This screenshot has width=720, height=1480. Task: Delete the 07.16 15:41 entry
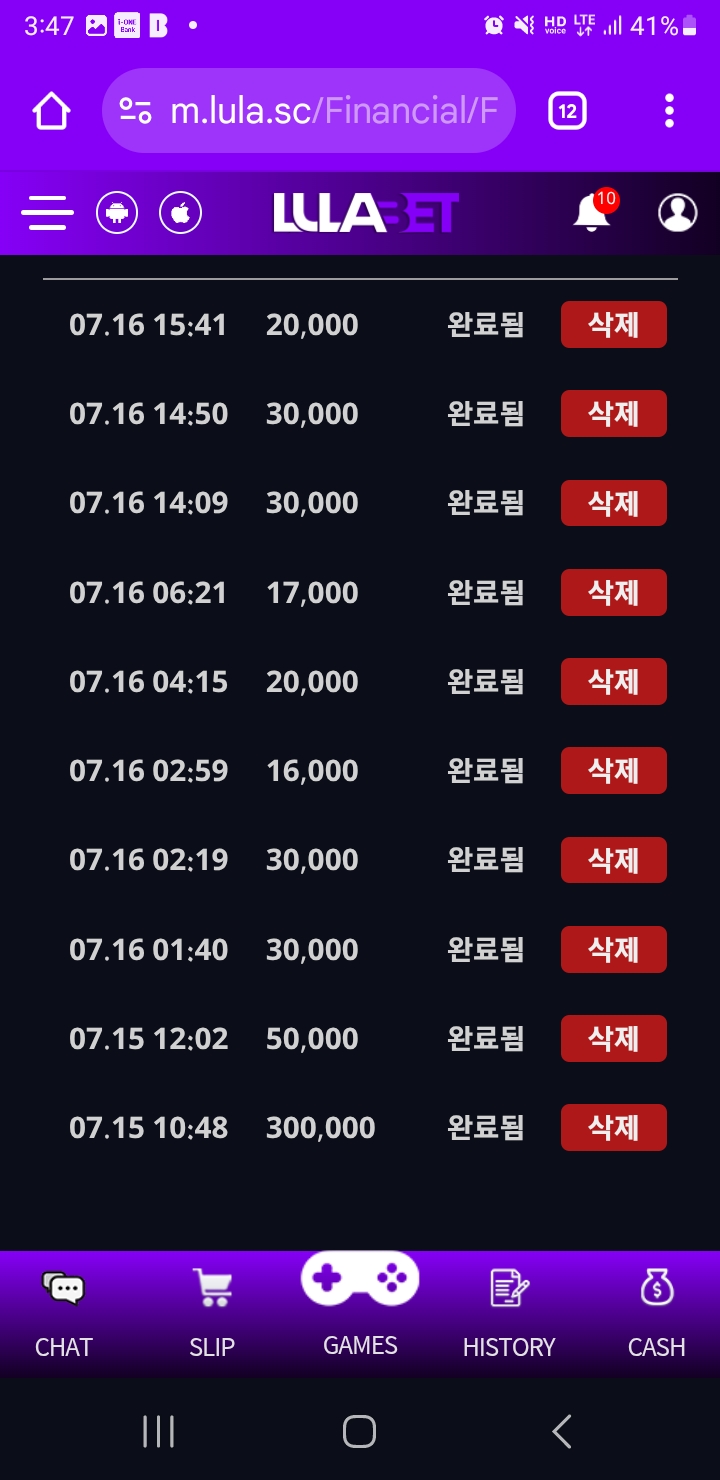[613, 325]
